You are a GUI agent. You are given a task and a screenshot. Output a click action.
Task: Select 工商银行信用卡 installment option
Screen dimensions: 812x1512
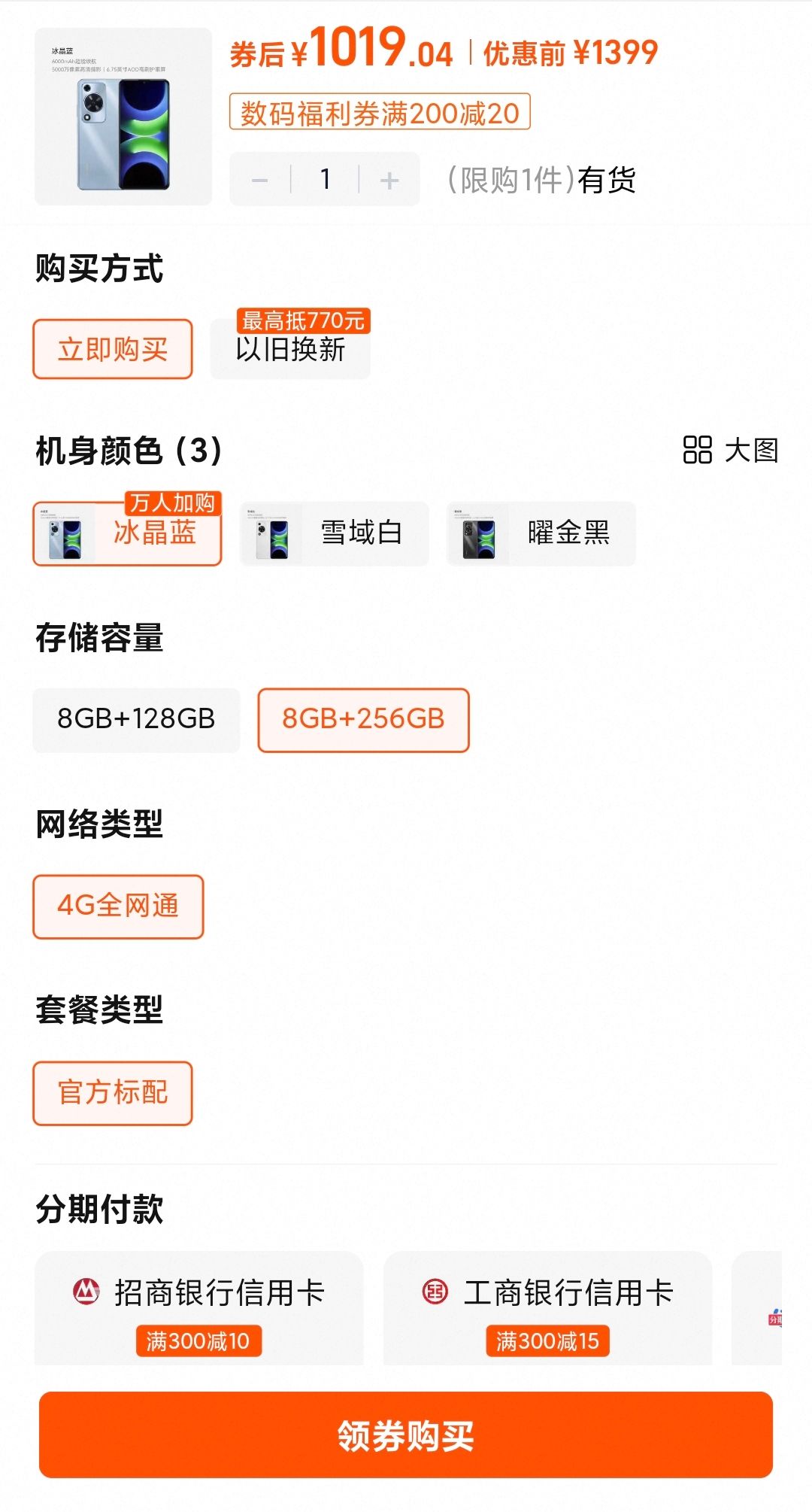(548, 1309)
